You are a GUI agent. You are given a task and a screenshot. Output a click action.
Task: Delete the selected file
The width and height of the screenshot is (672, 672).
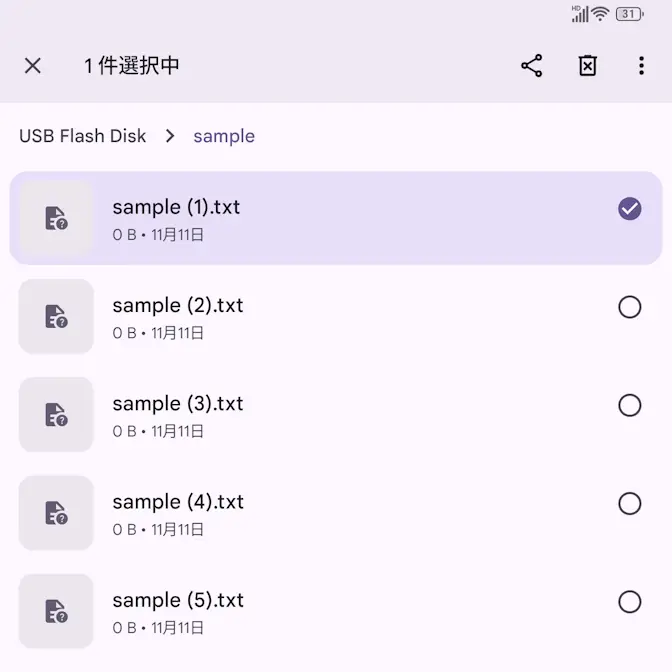[588, 66]
